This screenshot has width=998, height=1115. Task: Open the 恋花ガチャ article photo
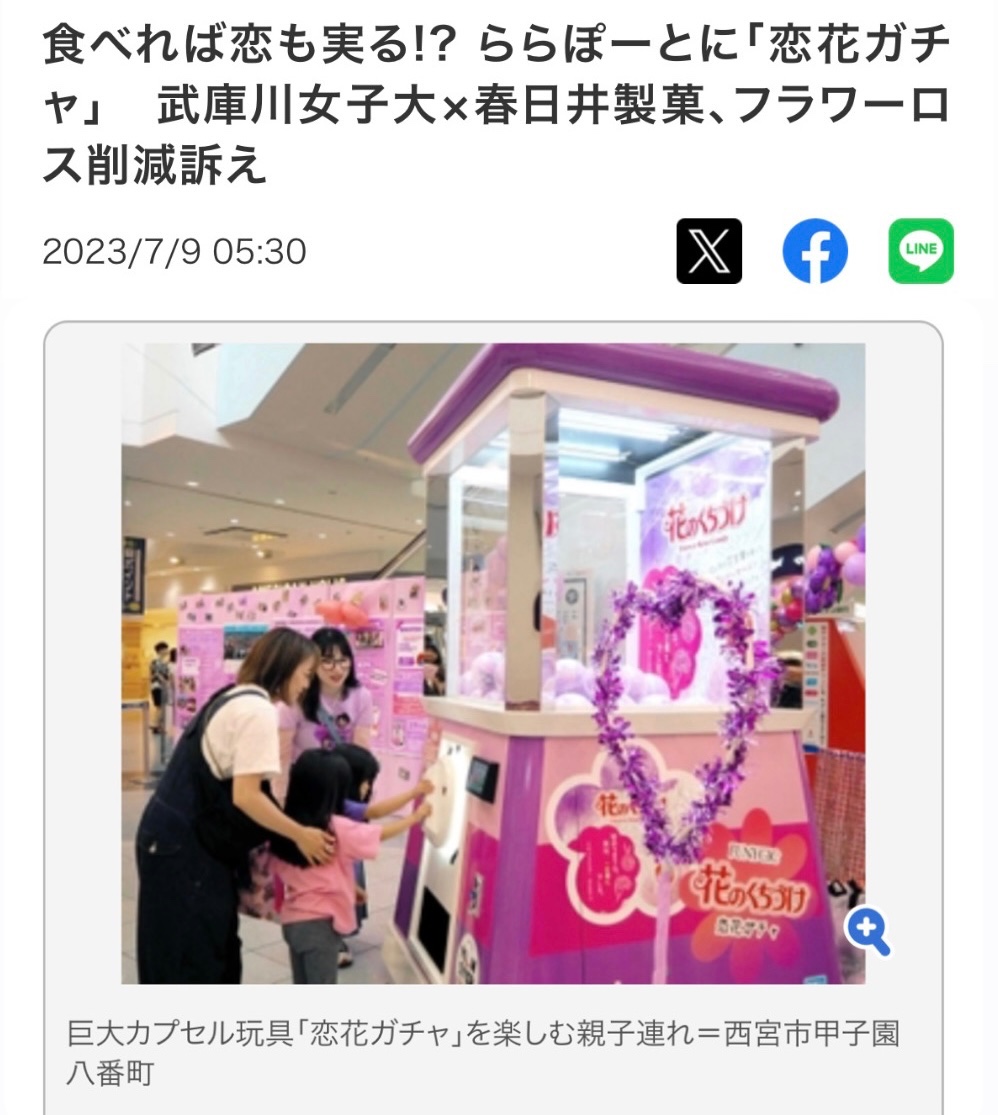click(x=493, y=660)
